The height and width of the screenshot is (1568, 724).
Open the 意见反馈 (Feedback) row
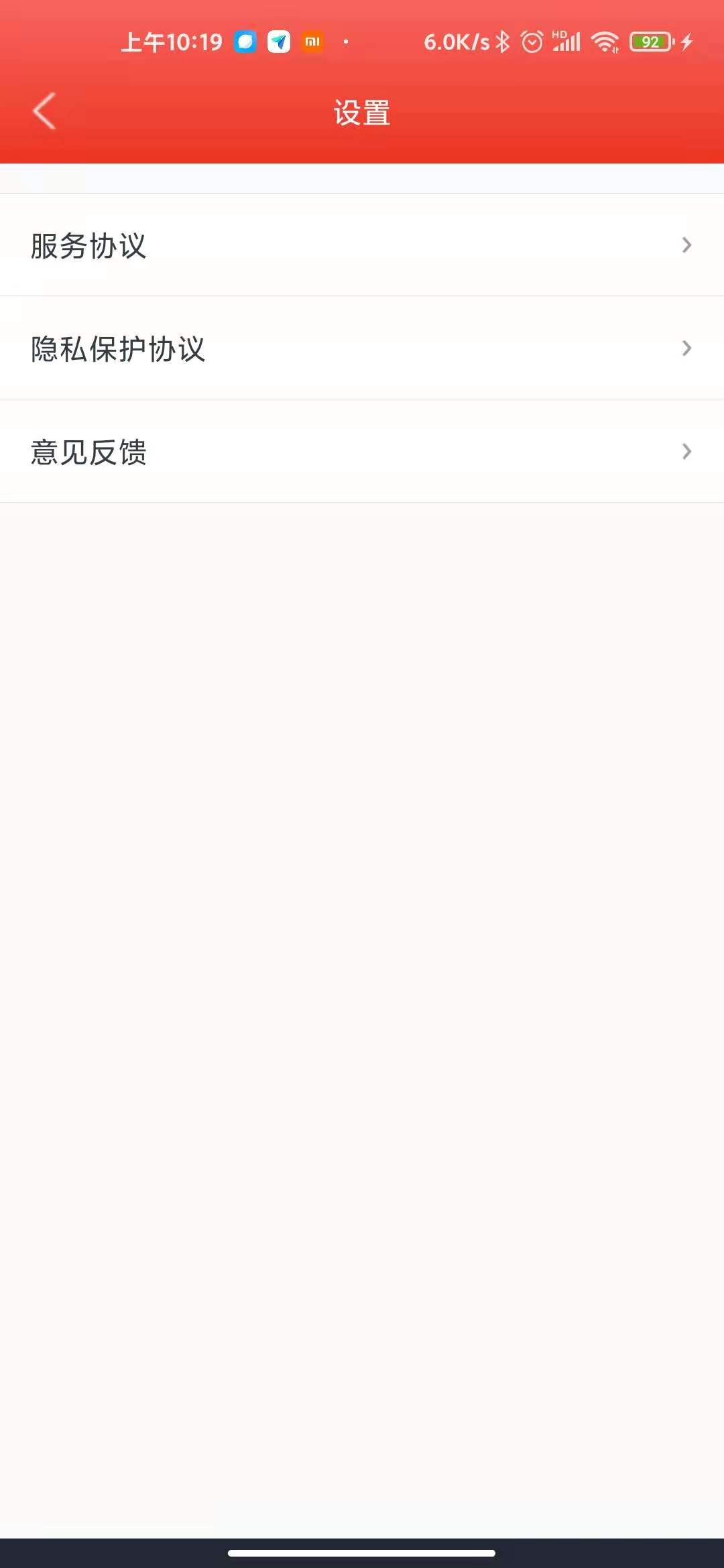362,452
